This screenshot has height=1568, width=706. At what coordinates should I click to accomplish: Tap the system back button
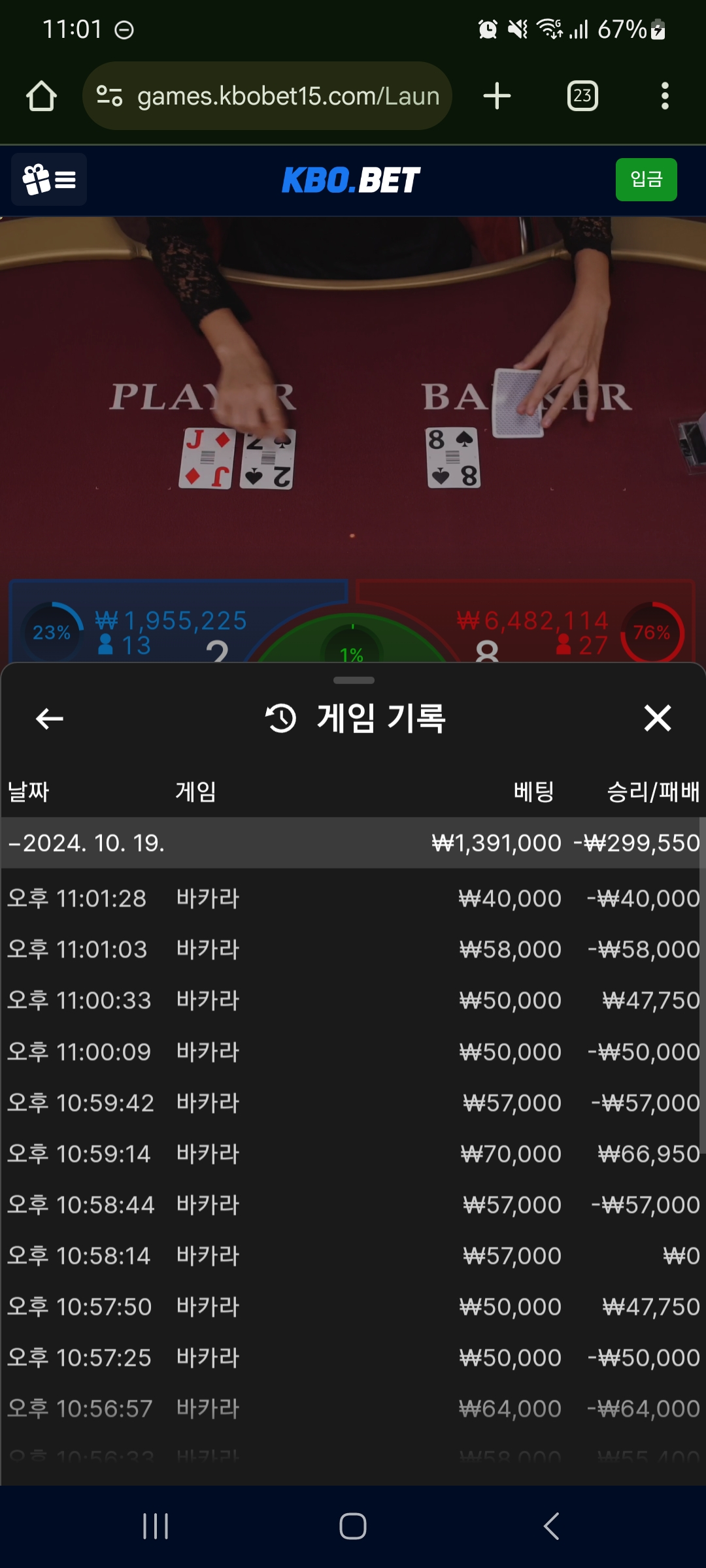point(551,1526)
